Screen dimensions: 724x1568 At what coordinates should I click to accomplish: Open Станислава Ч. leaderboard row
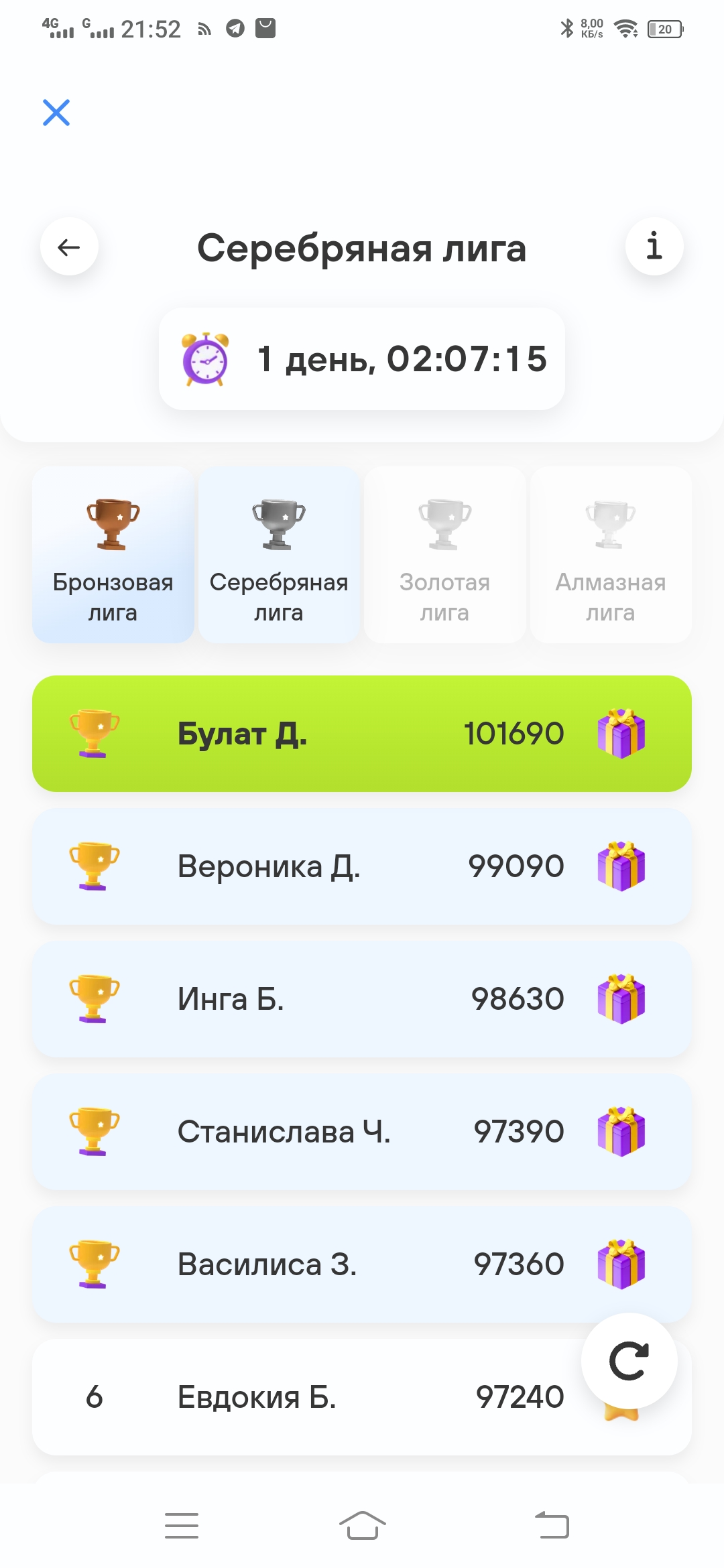(x=362, y=1132)
